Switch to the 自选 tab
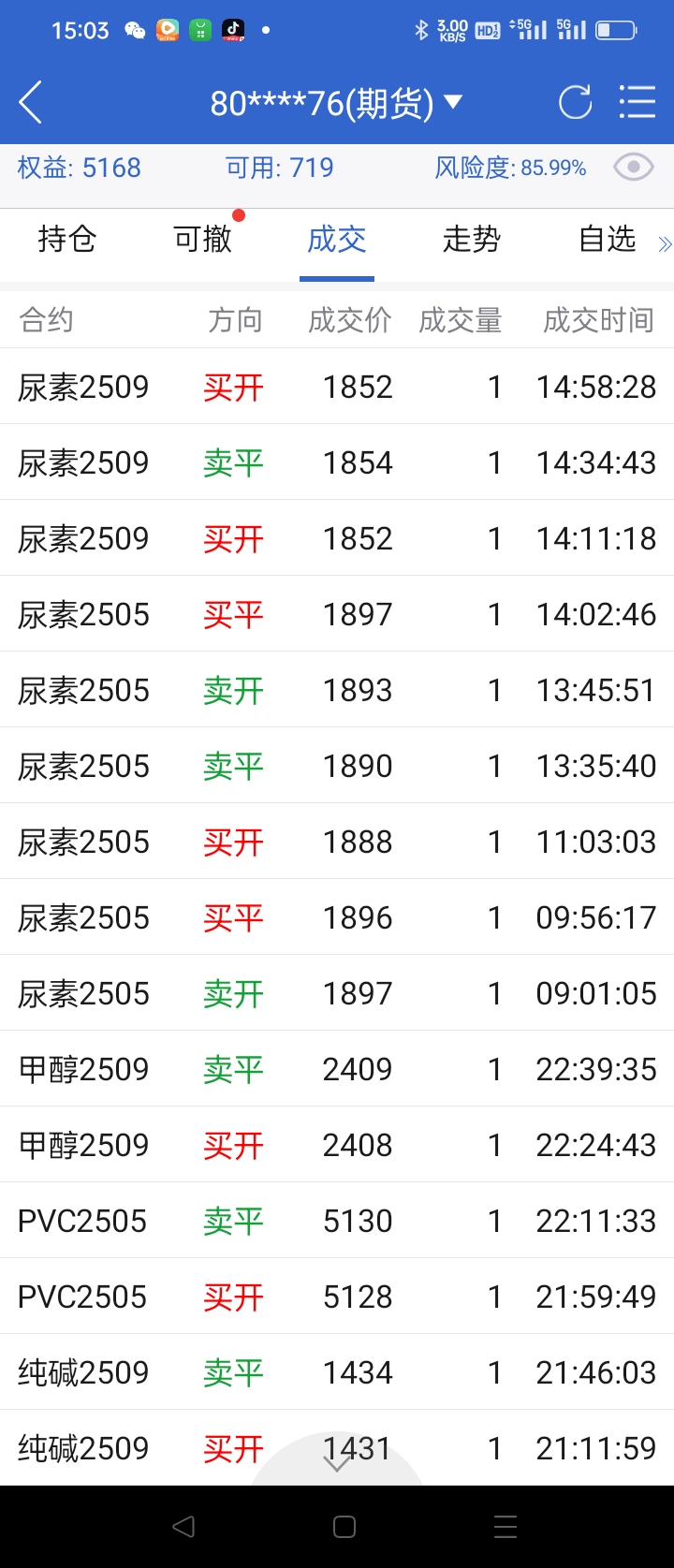Image resolution: width=674 pixels, height=1568 pixels. [607, 240]
